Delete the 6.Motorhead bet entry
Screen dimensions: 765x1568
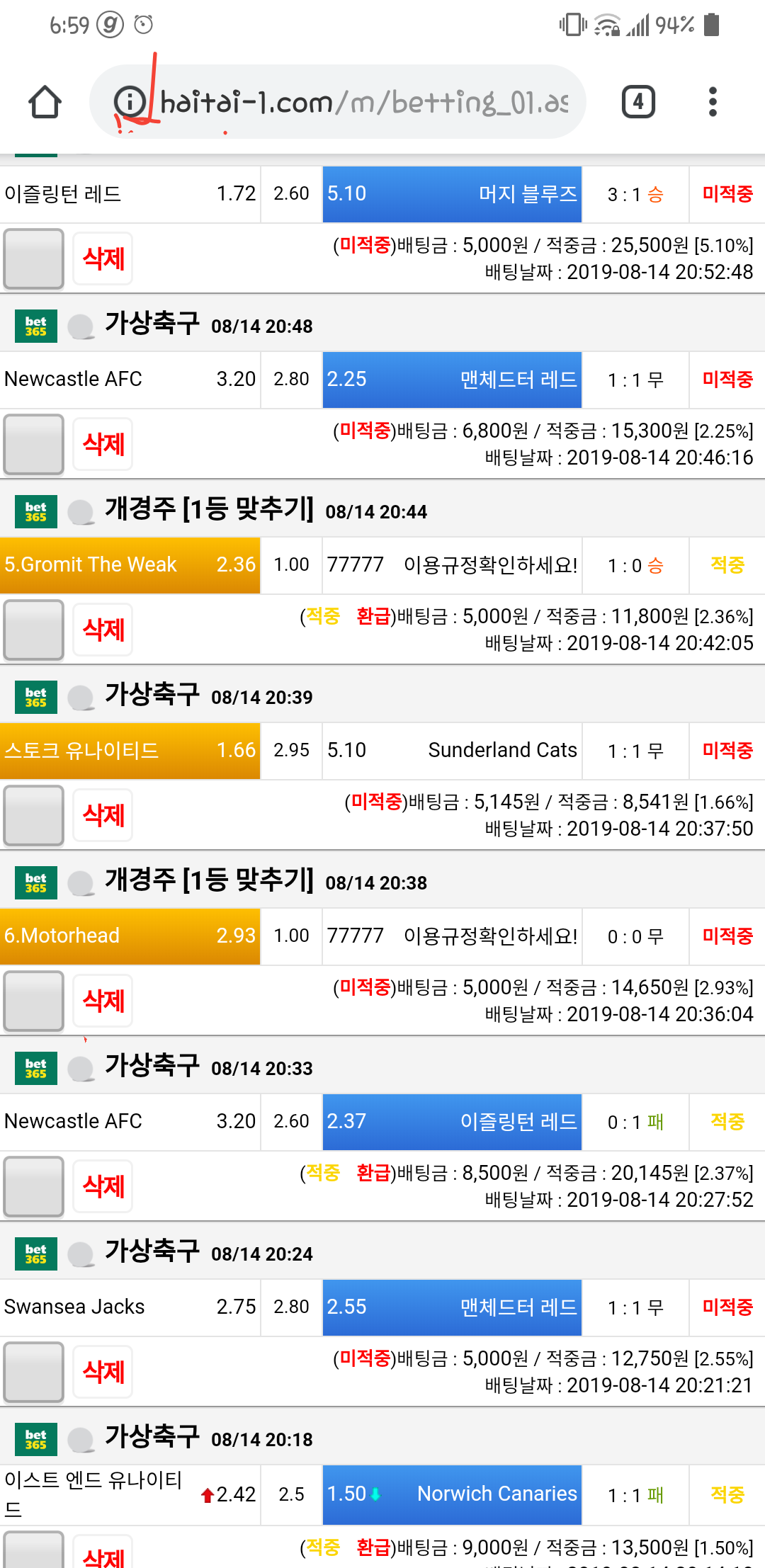point(103,1001)
